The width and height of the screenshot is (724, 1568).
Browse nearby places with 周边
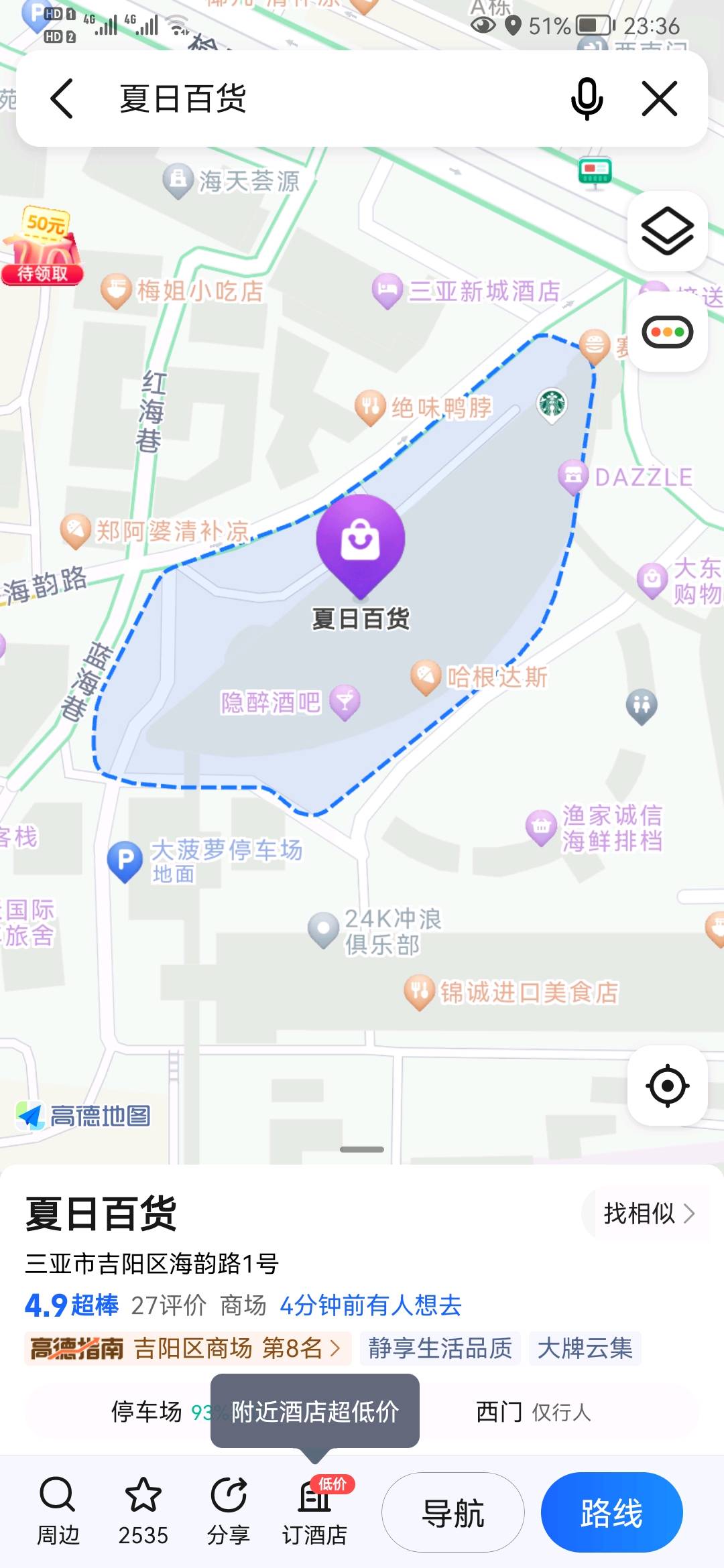click(58, 1512)
